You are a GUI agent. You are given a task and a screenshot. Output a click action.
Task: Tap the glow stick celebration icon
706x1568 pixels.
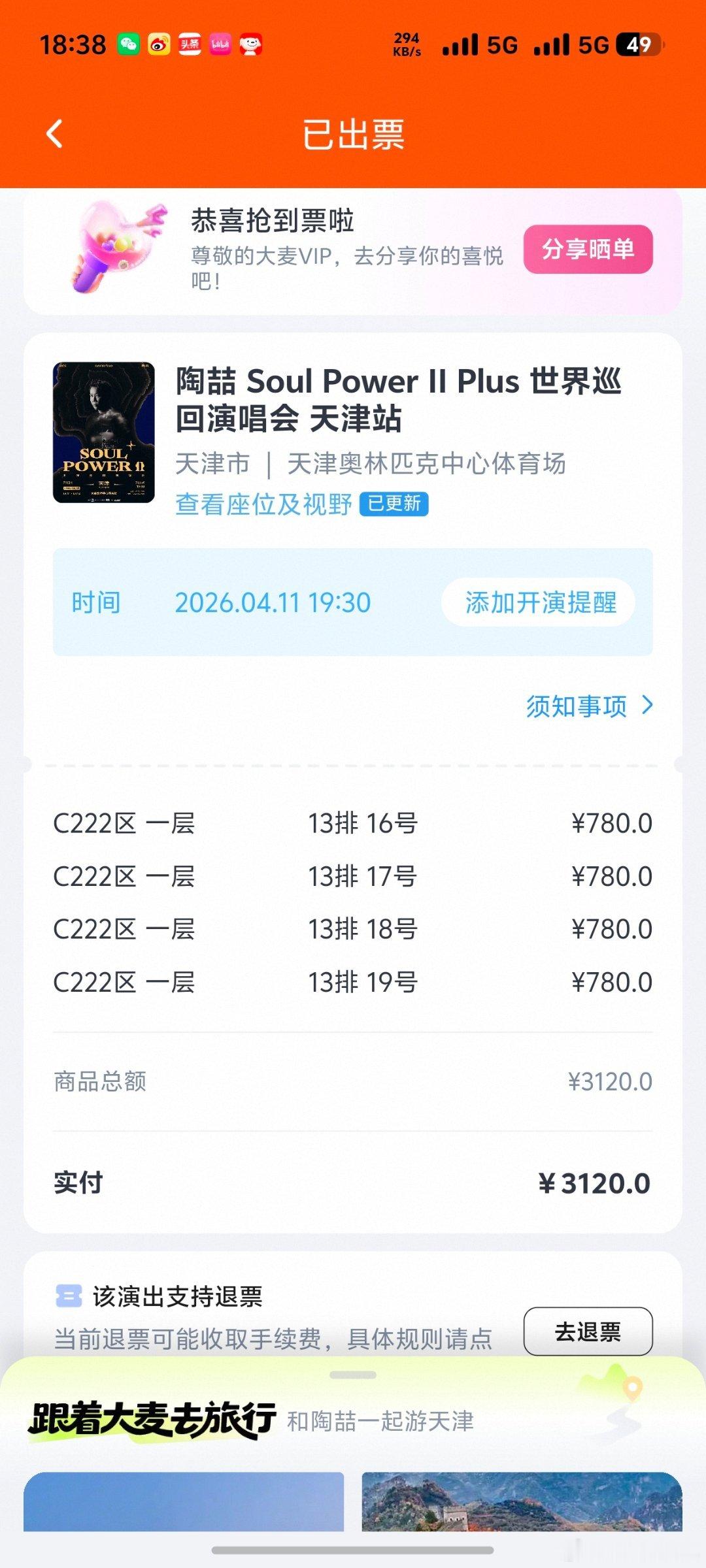pyautogui.click(x=114, y=248)
